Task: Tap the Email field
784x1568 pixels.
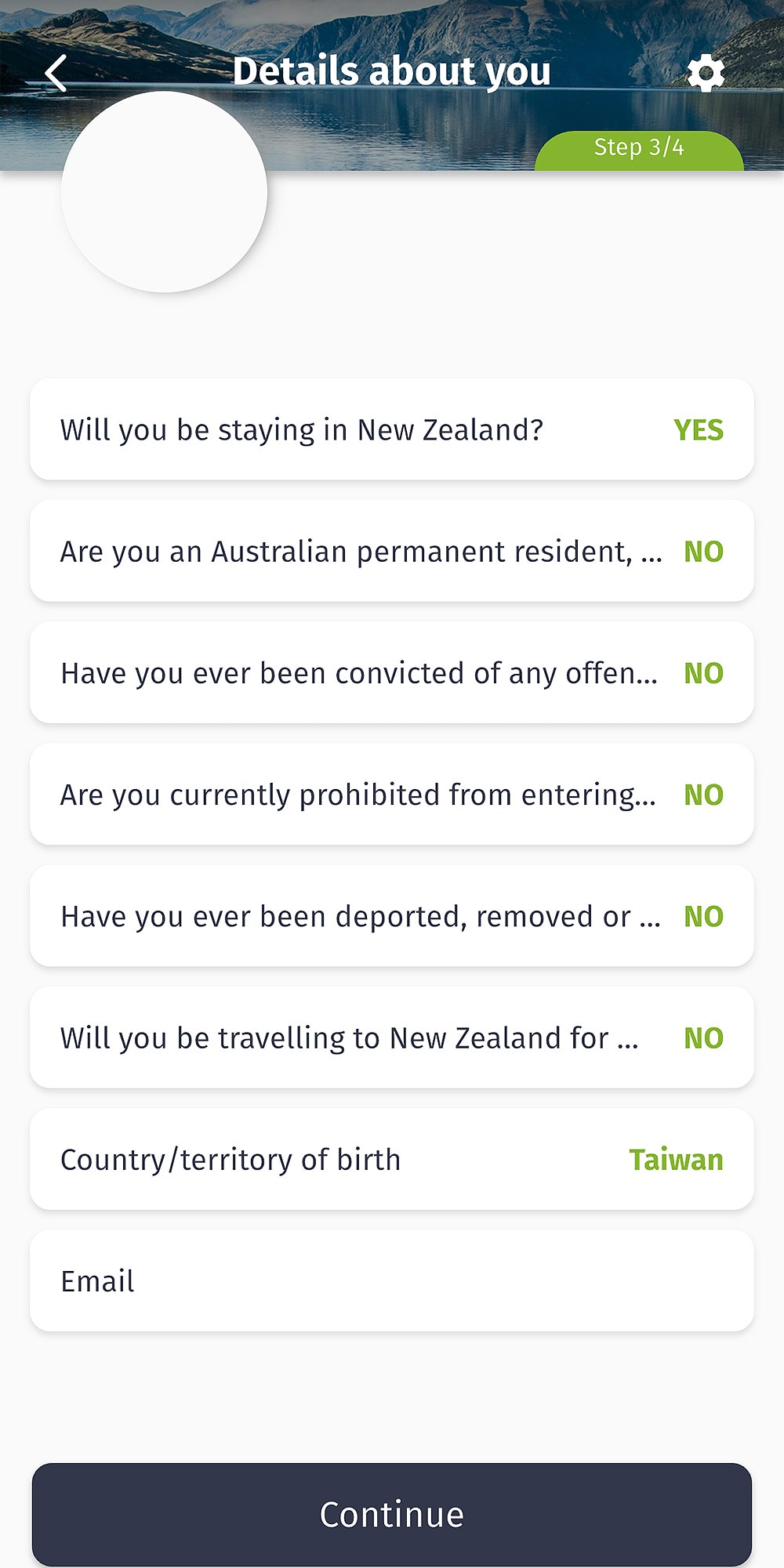Action: (x=392, y=1280)
